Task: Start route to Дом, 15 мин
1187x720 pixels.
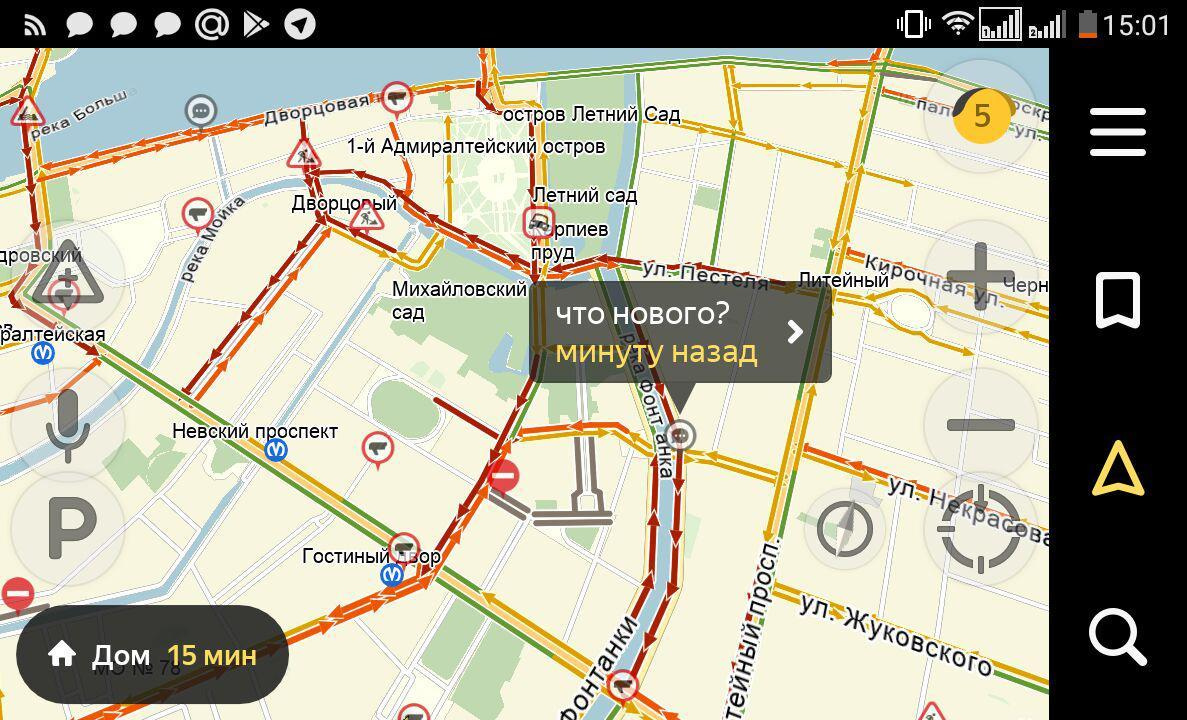Action: 153,655
